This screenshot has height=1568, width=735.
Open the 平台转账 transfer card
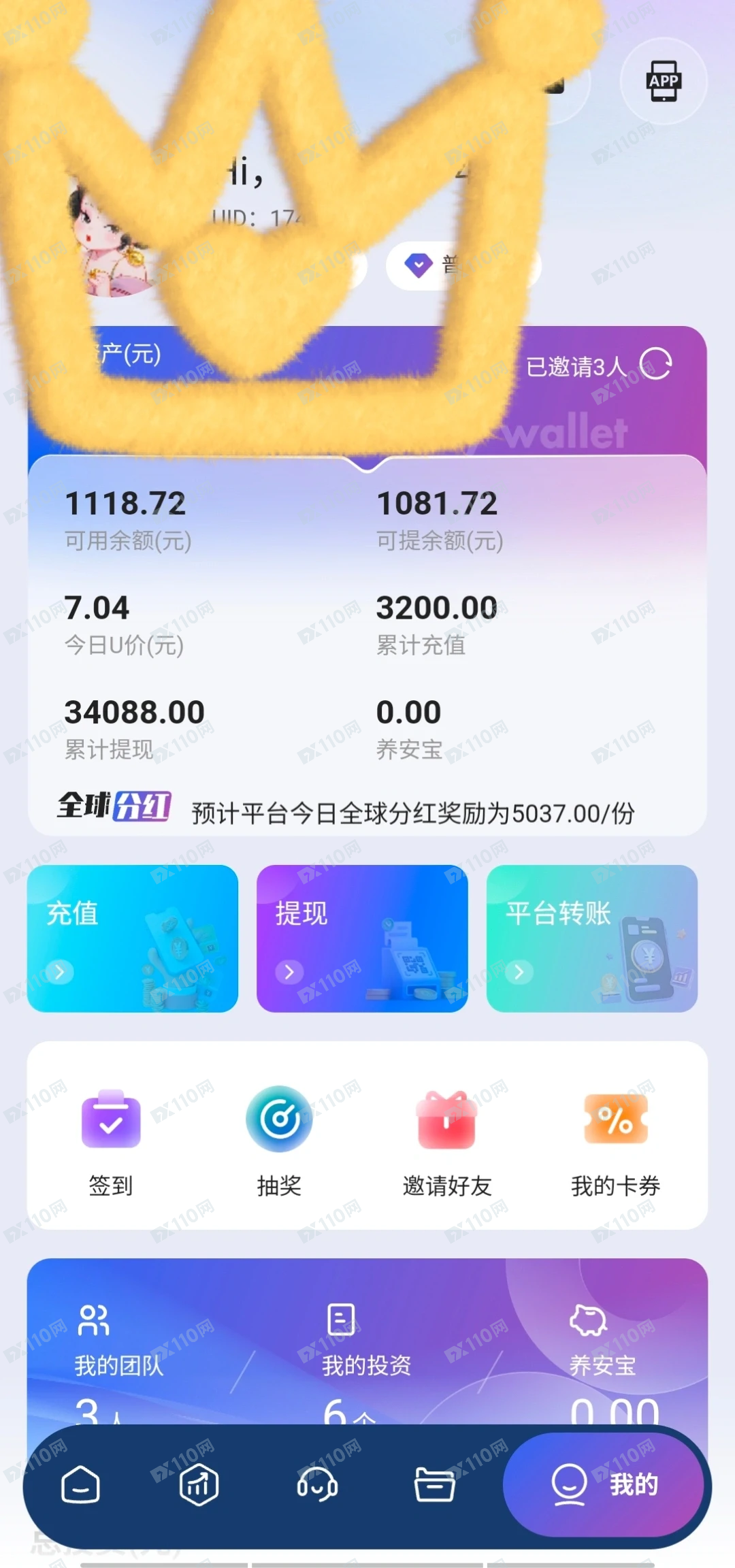tap(592, 938)
